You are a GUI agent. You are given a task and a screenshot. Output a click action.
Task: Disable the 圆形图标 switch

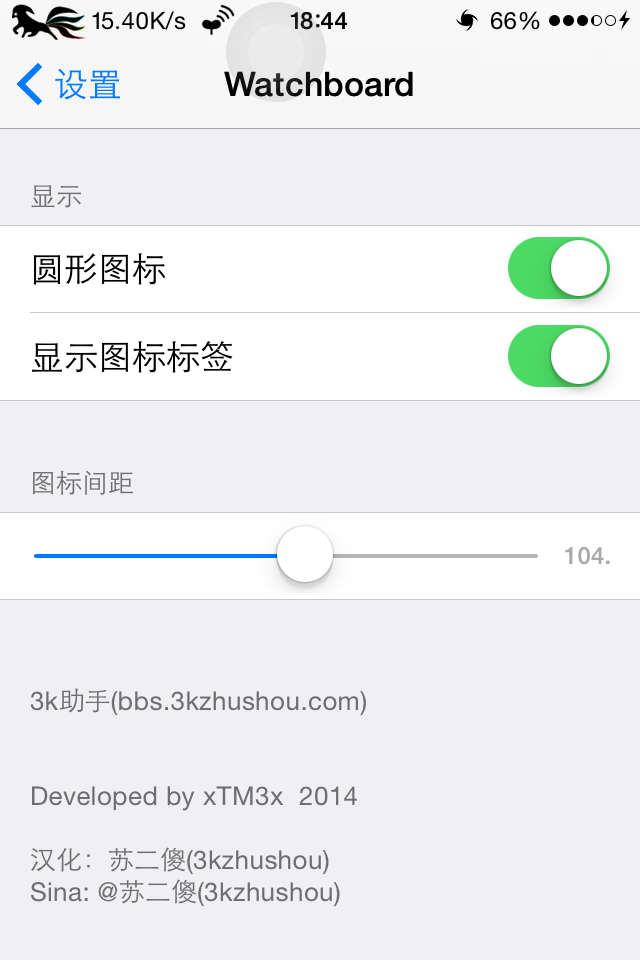558,269
